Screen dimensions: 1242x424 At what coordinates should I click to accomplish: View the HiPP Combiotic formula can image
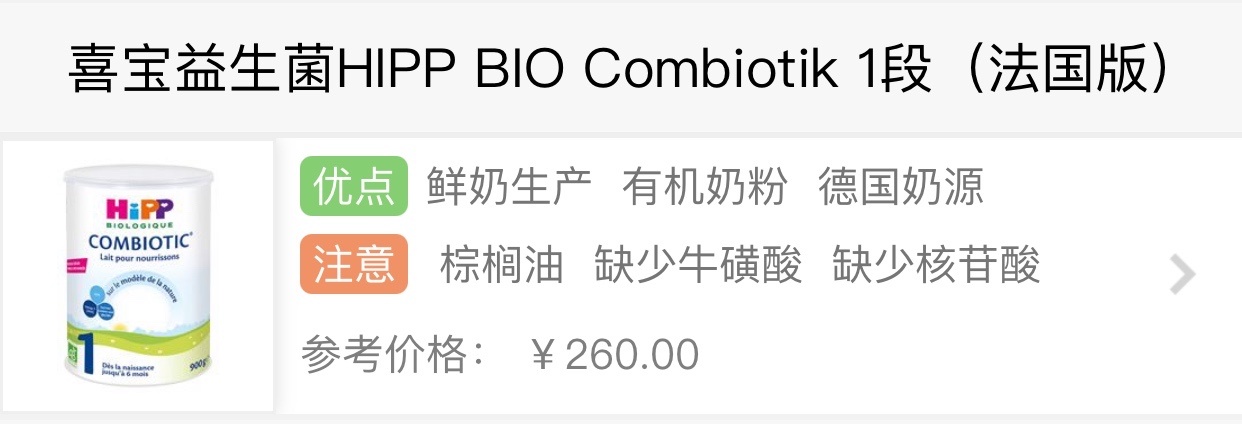139,276
